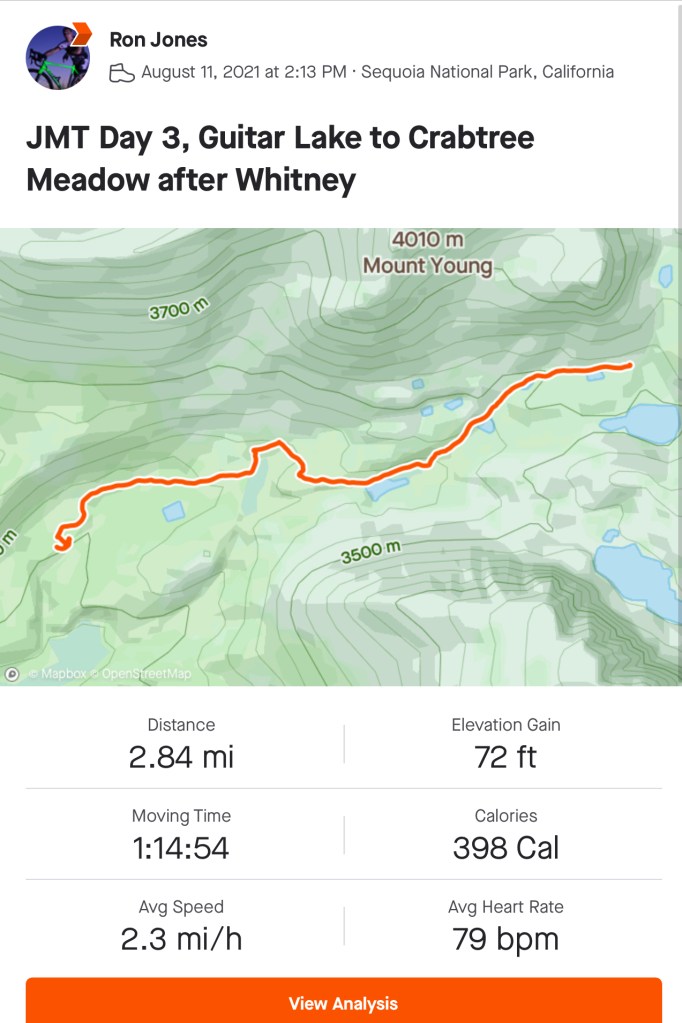The width and height of the screenshot is (682, 1023).
Task: Tap the View Analysis button
Action: (343, 1002)
